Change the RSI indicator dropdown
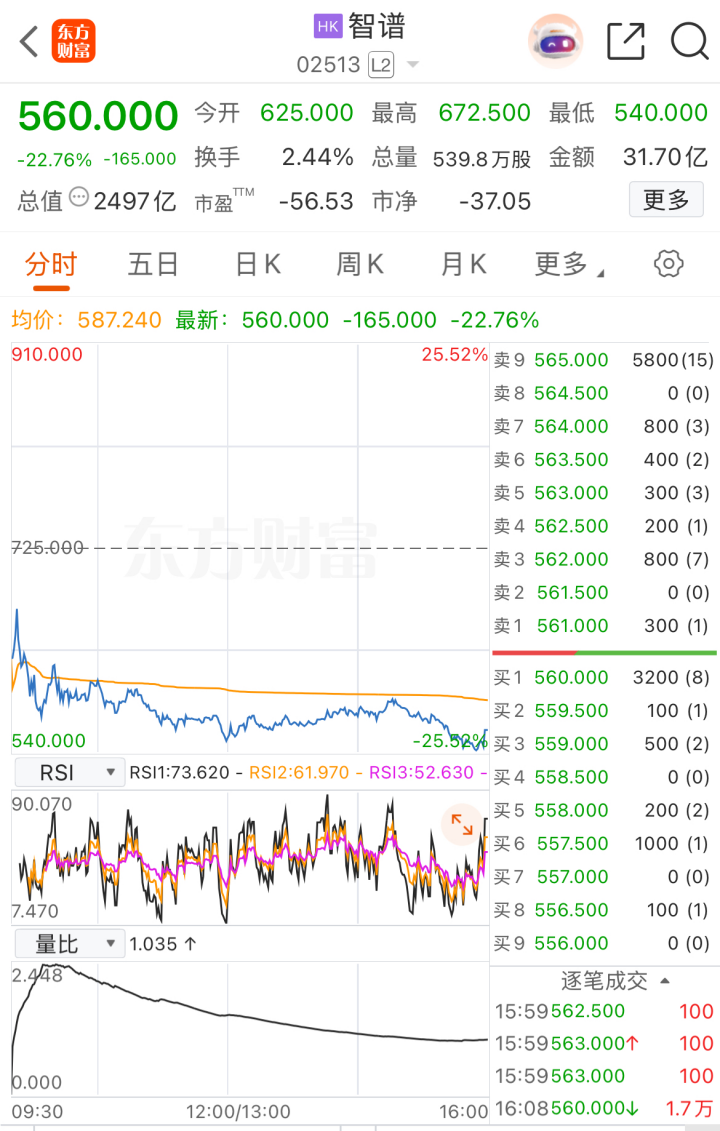Viewport: 720px width, 1131px height. [x=69, y=772]
